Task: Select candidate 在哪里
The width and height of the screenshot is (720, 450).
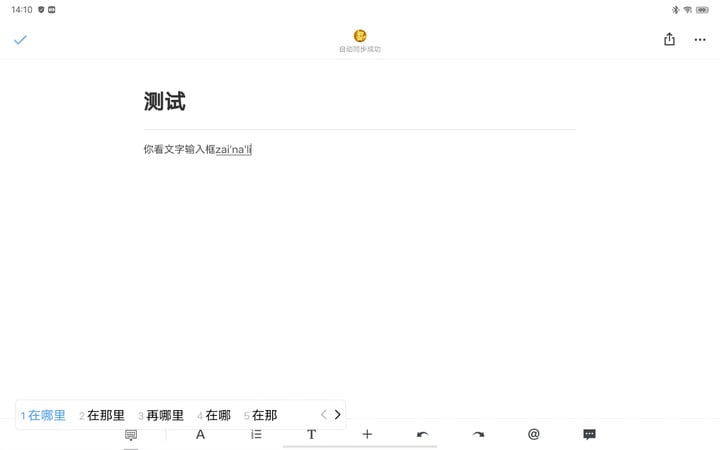Action: [43, 415]
